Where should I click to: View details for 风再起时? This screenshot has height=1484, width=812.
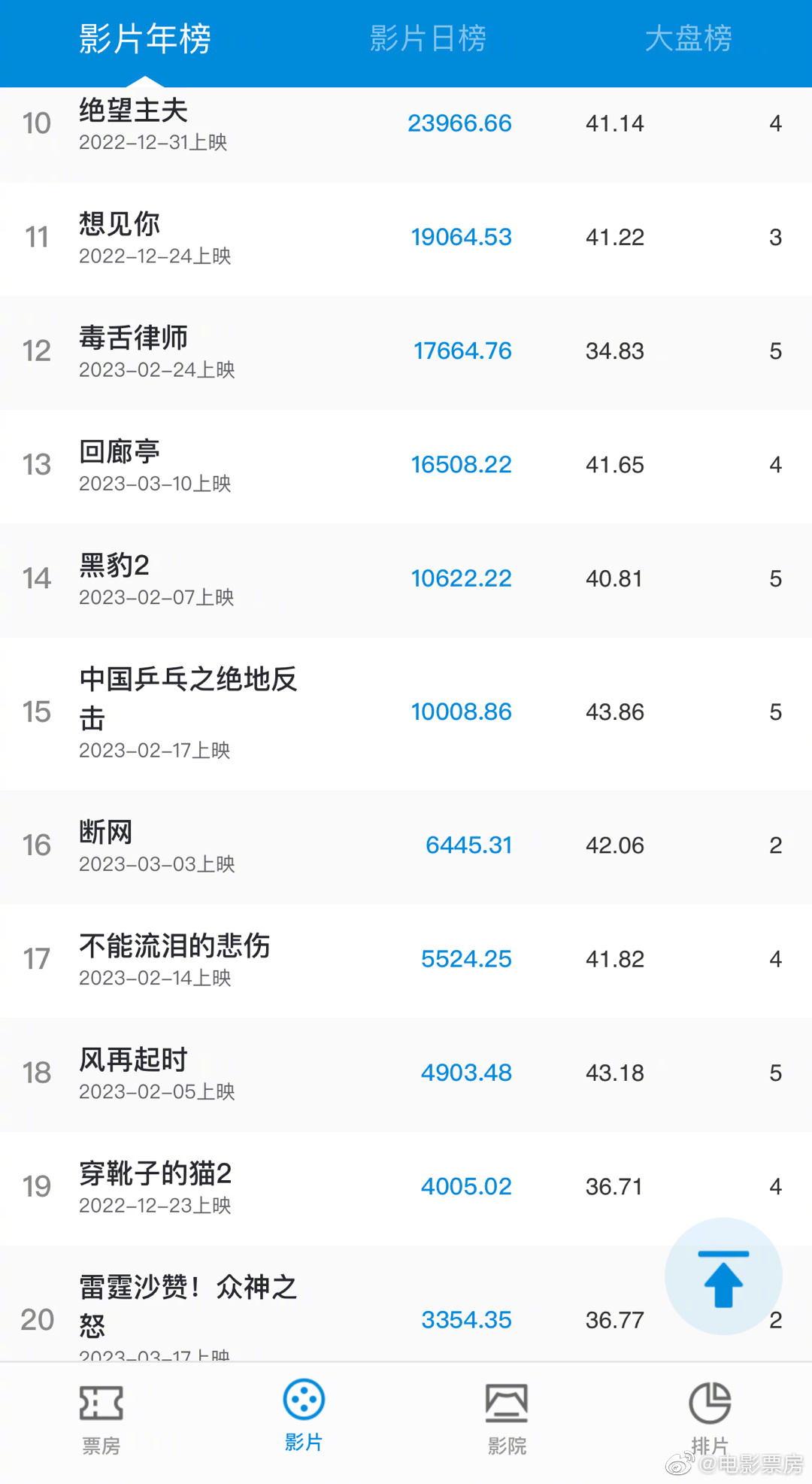[406, 1075]
